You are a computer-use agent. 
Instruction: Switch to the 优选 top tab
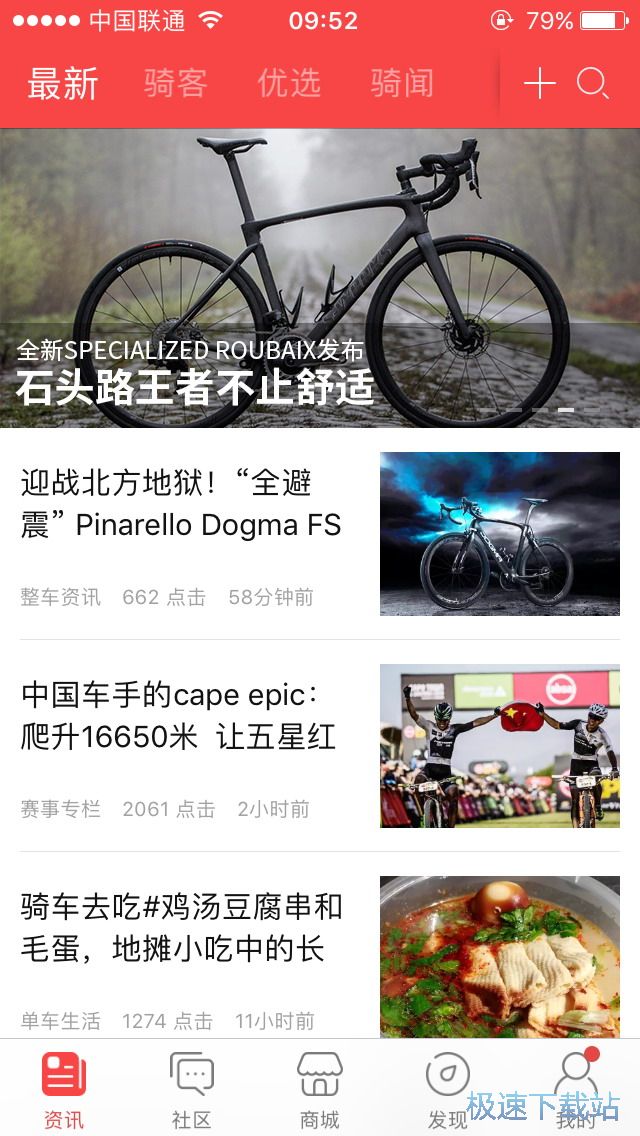point(289,84)
